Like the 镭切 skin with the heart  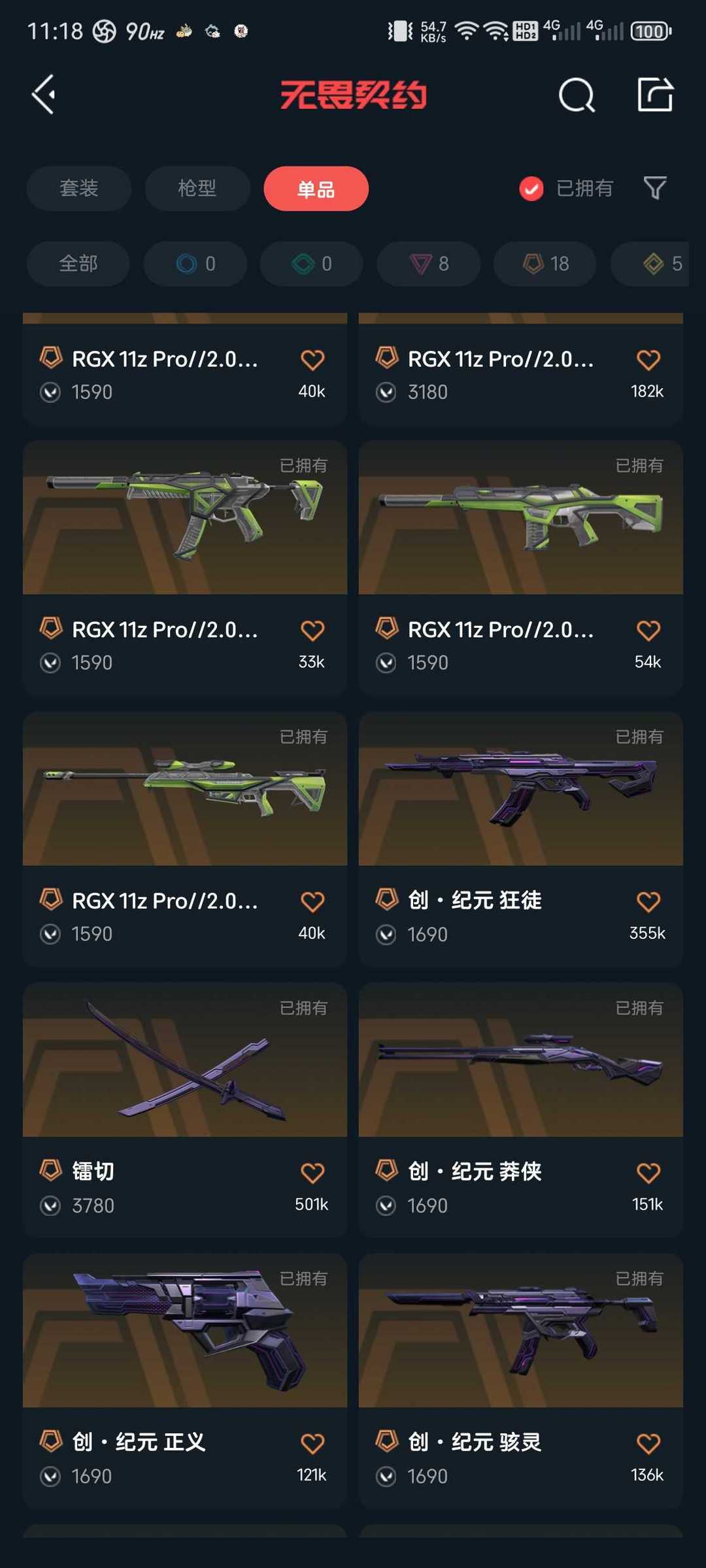(x=312, y=1173)
